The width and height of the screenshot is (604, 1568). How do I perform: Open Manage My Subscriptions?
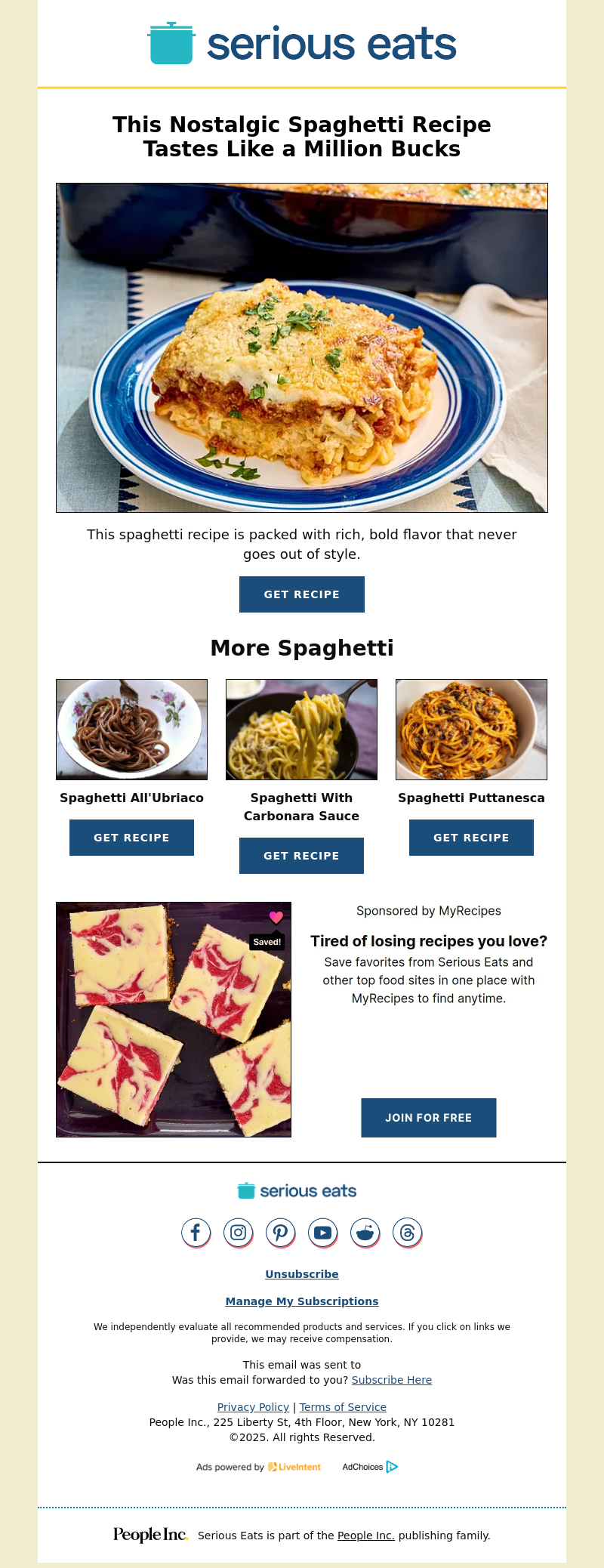301,1301
